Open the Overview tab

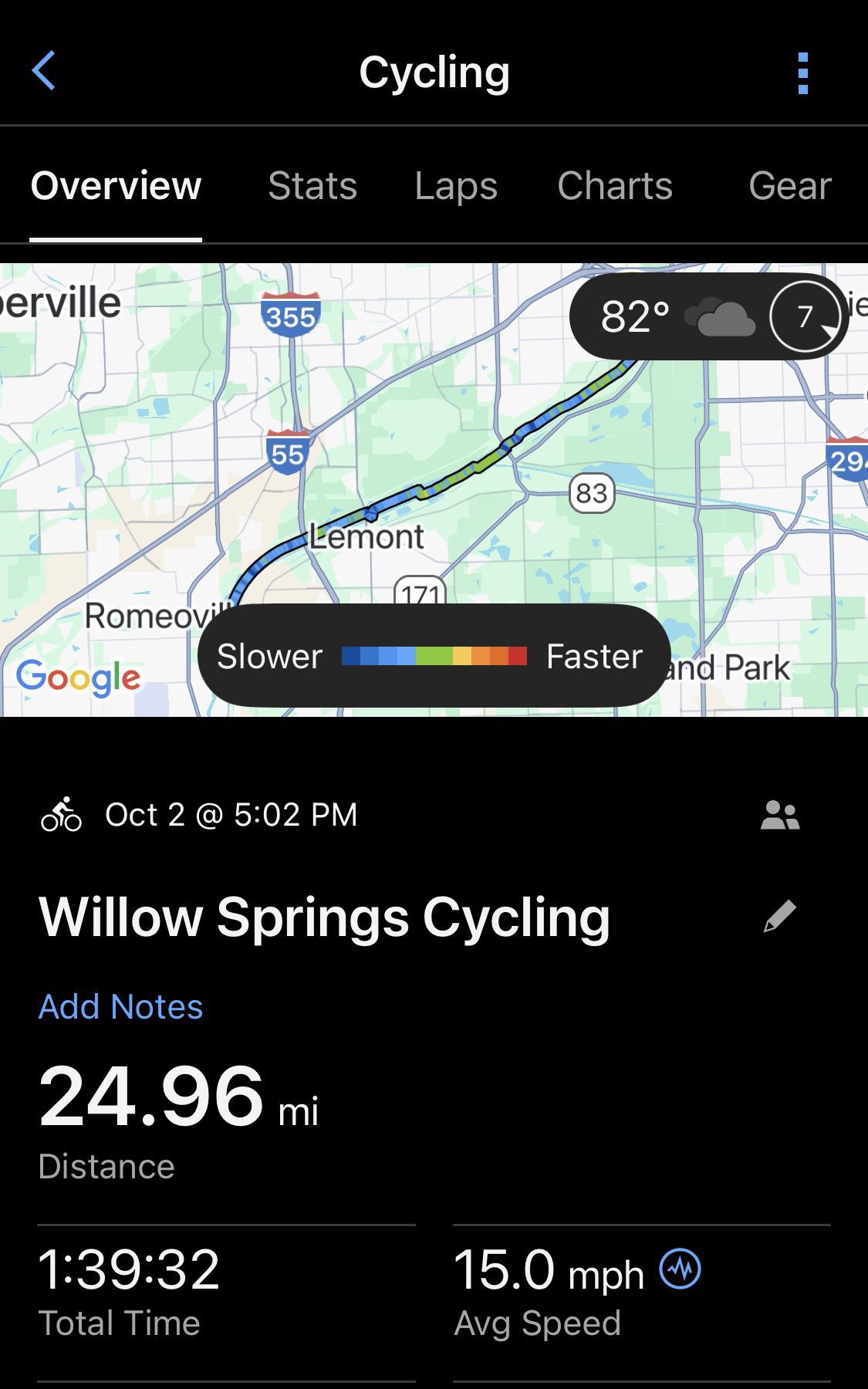pyautogui.click(x=116, y=186)
